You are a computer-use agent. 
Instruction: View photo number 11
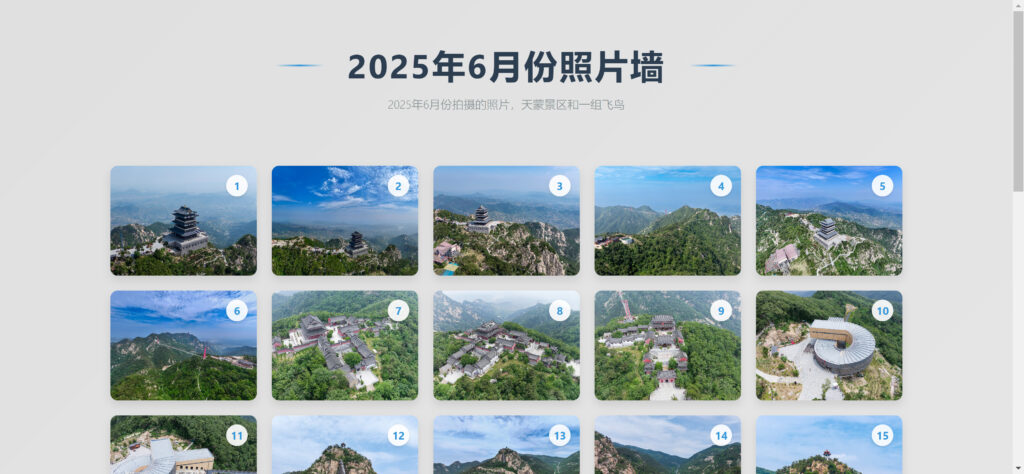[x=183, y=447]
